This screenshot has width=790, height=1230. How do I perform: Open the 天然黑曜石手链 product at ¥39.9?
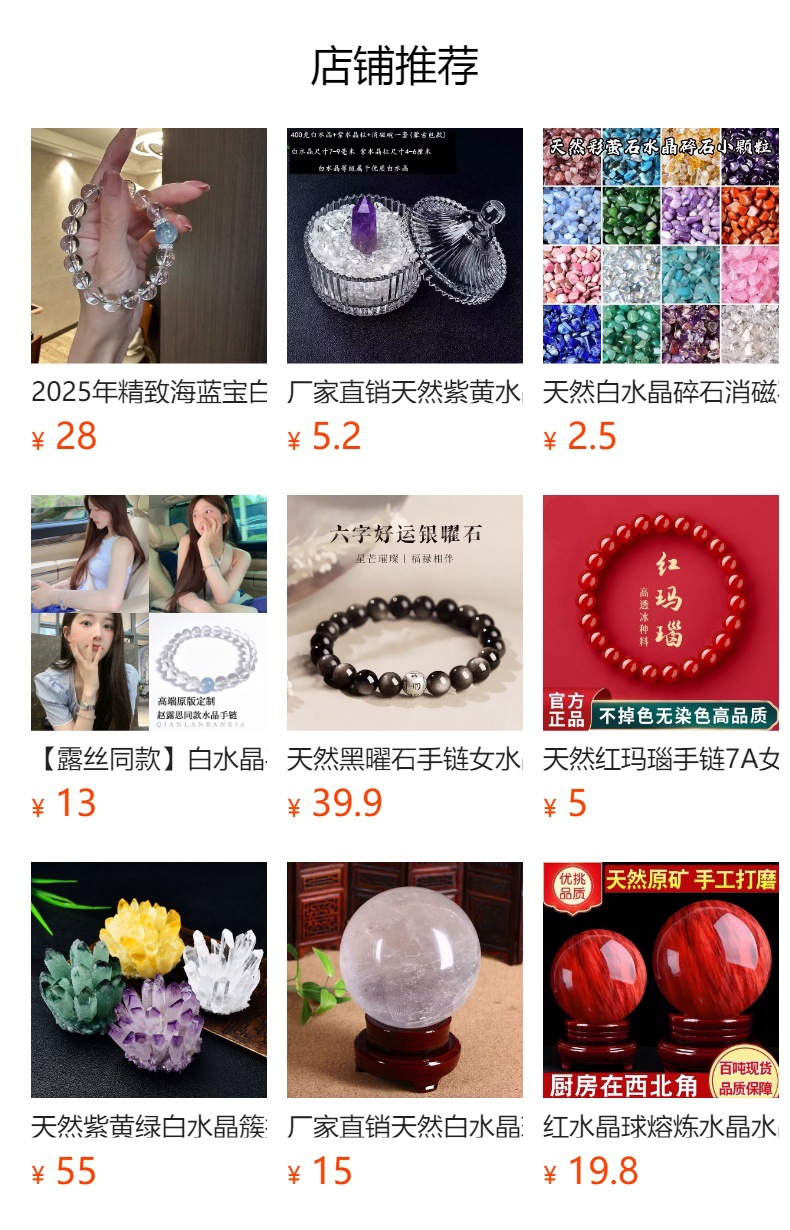[404, 613]
